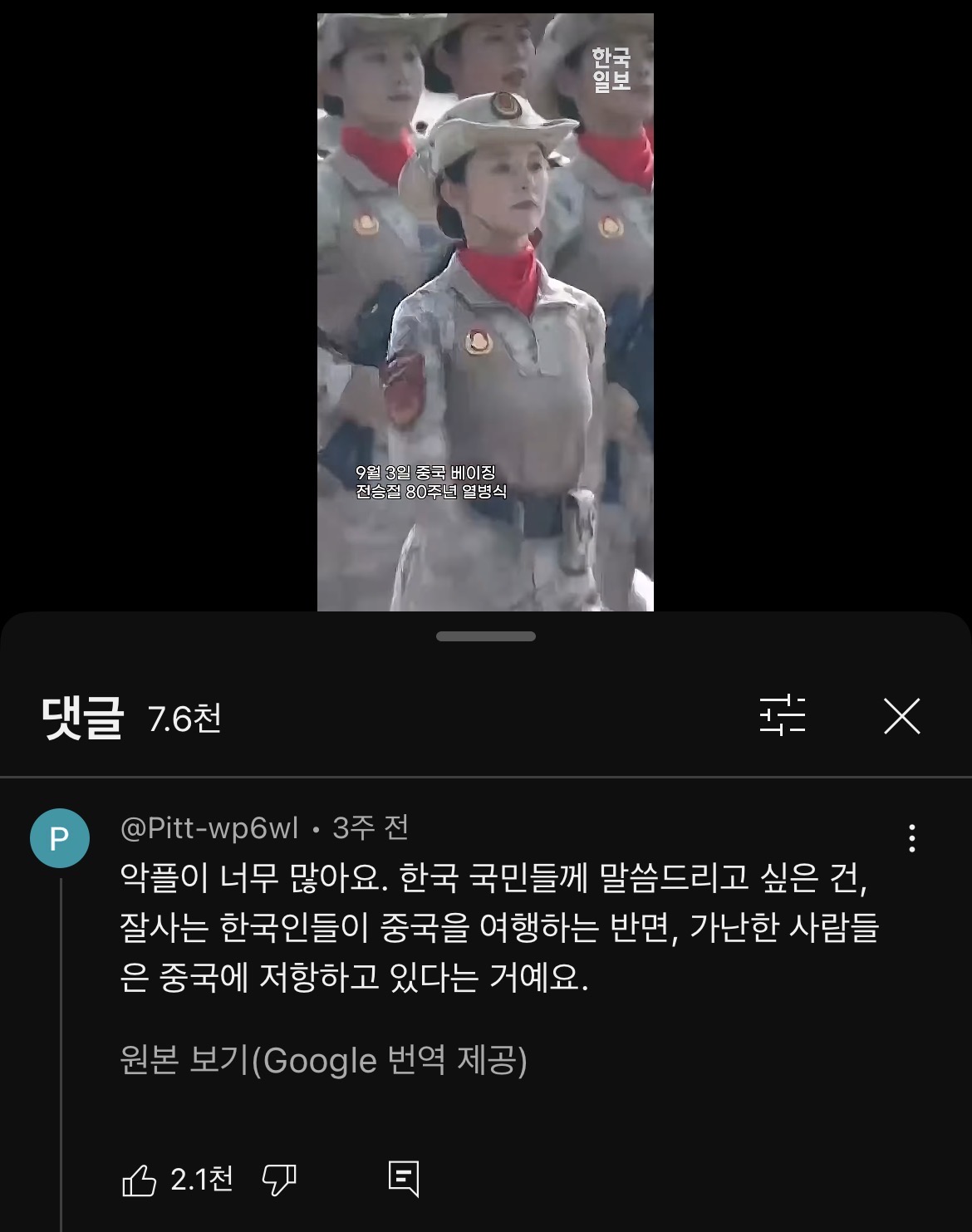Open overflow menu on Pitt-wp6wl's comment
This screenshot has width=972, height=1232.
point(911,838)
